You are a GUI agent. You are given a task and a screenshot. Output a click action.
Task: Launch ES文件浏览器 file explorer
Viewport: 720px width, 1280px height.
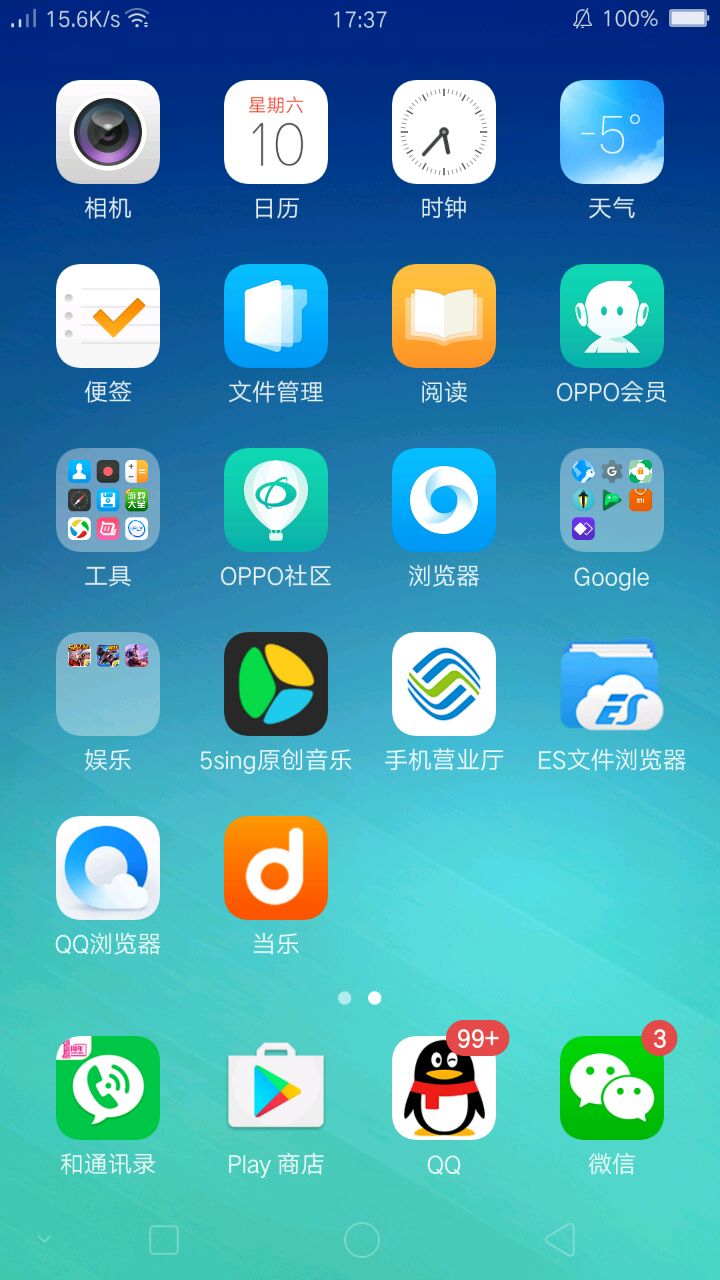point(612,684)
